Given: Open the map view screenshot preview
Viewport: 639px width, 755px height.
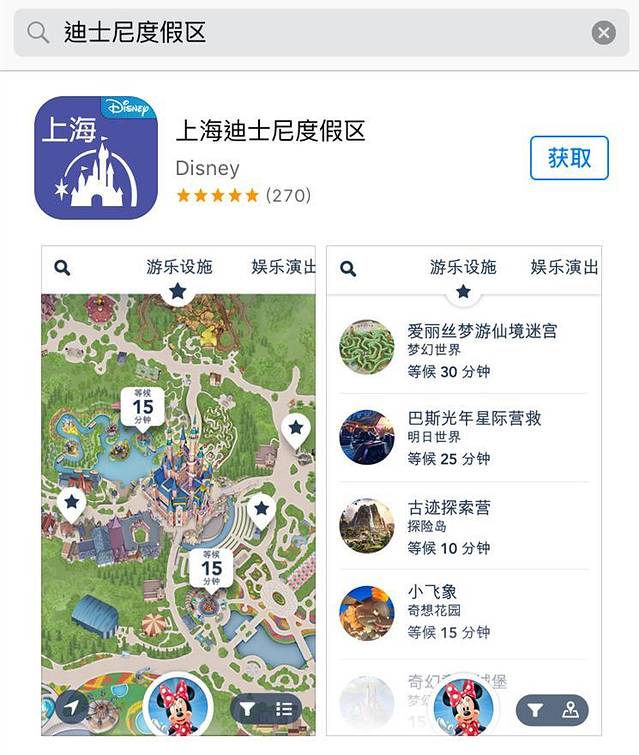Looking at the screenshot, I should pyautogui.click(x=178, y=490).
